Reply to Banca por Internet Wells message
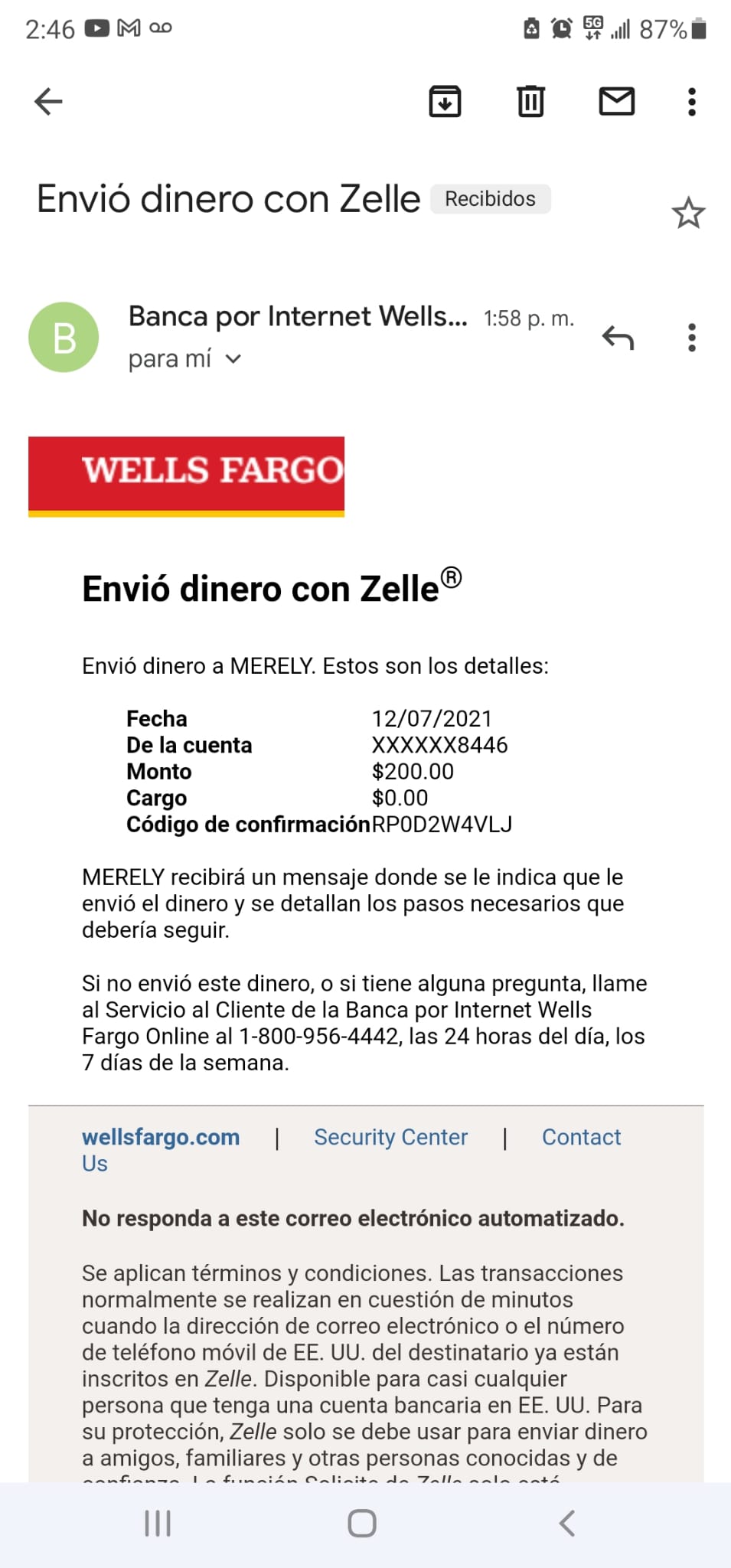Viewport: 731px width, 1568px height. [x=618, y=337]
